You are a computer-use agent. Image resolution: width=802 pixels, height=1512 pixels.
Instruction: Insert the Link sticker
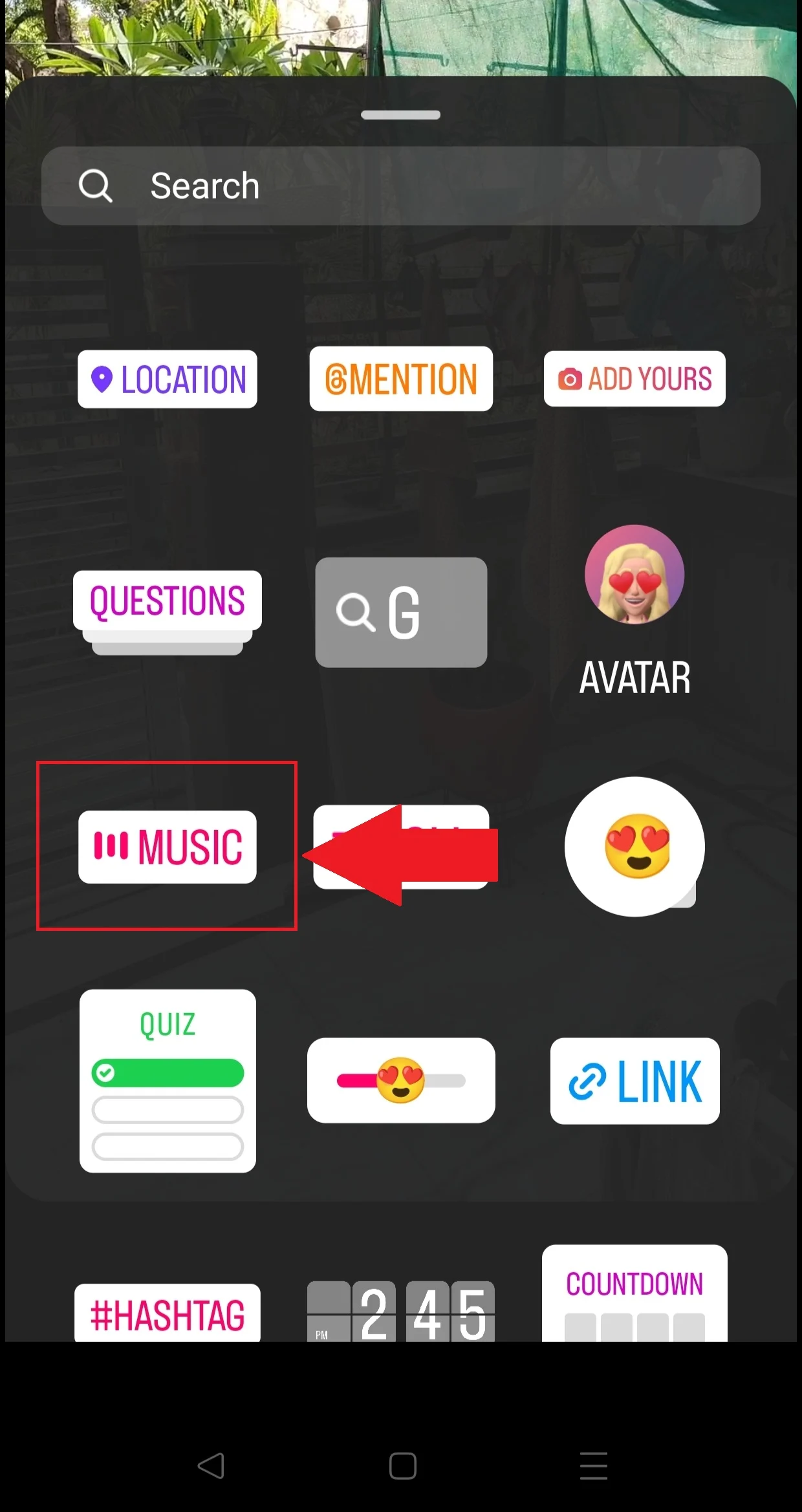634,1081
